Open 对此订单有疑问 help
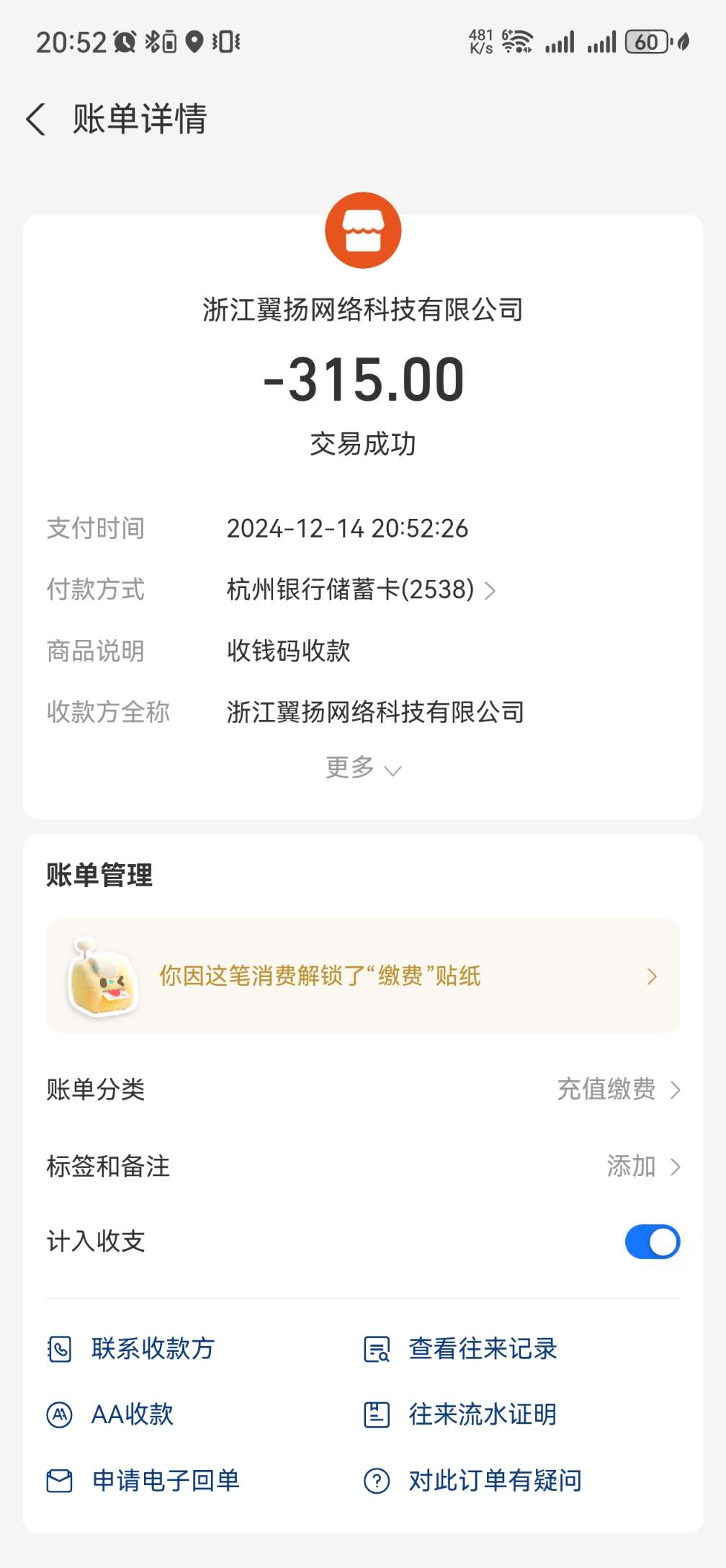 pos(493,1481)
